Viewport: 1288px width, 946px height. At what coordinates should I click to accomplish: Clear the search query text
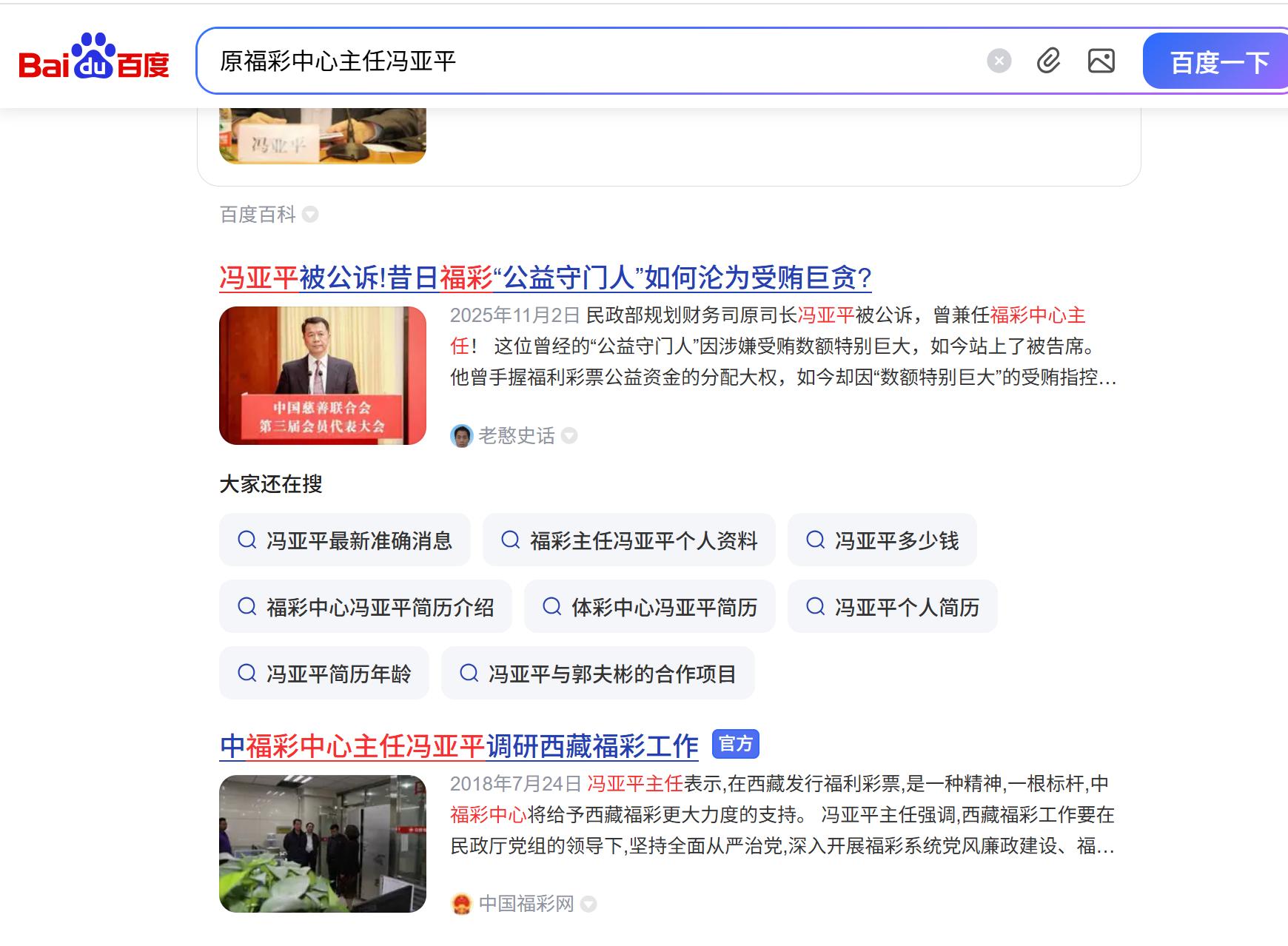click(999, 61)
